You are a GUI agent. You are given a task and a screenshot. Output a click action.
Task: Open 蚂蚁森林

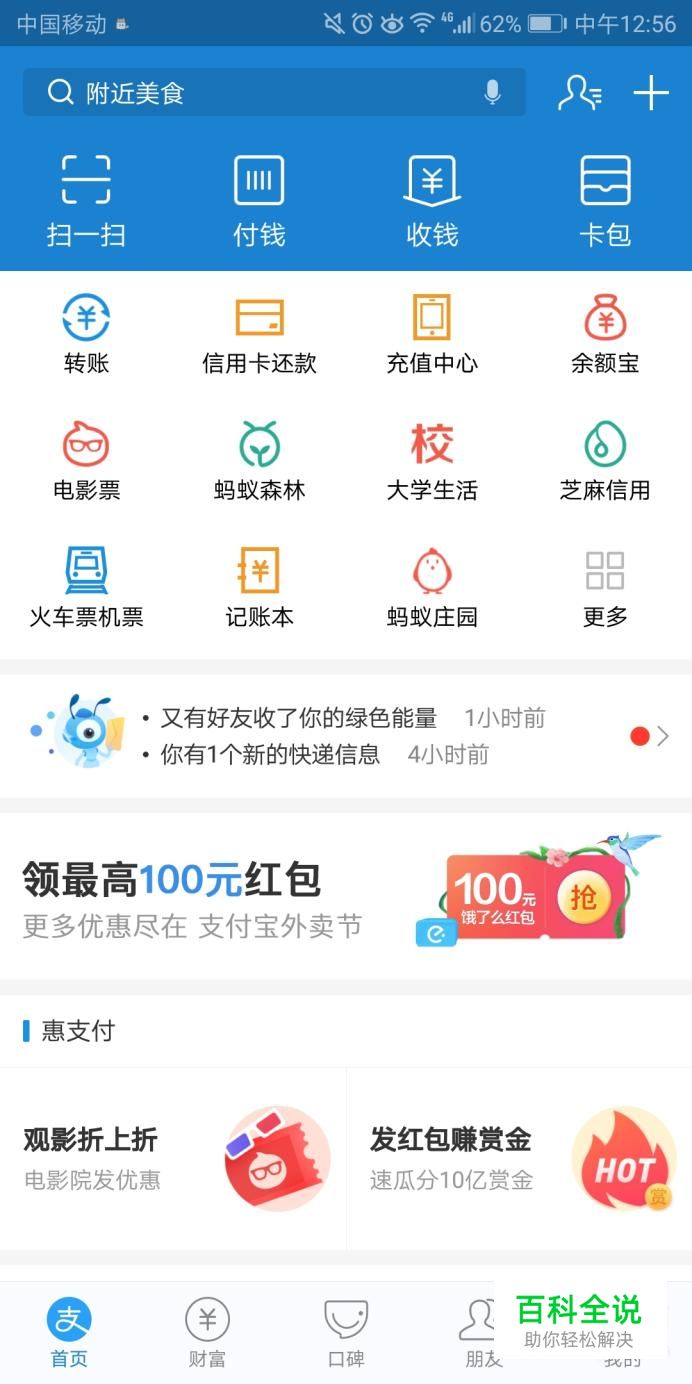pyautogui.click(x=259, y=461)
